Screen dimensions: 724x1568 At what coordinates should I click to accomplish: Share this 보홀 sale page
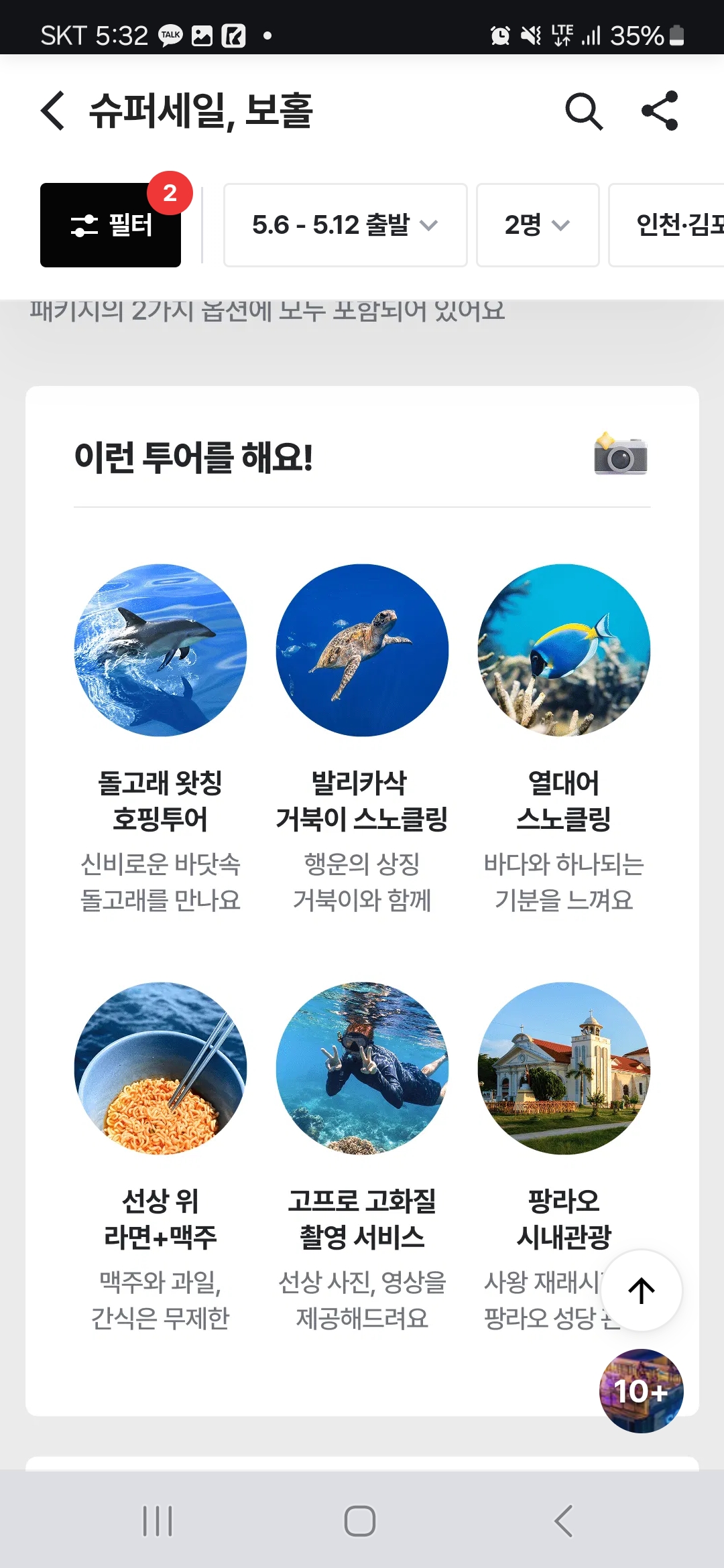(660, 111)
